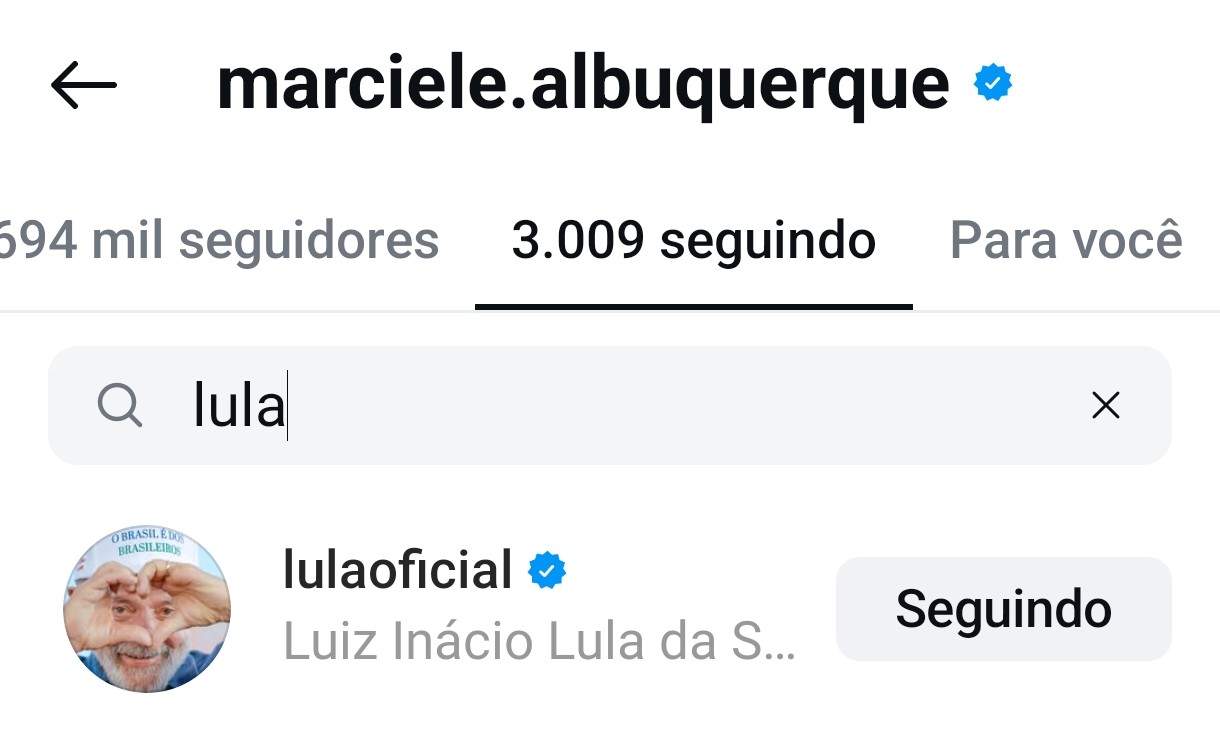This screenshot has height=739, width=1220.
Task: Select the 3.009 seguindo tab
Action: (x=693, y=241)
